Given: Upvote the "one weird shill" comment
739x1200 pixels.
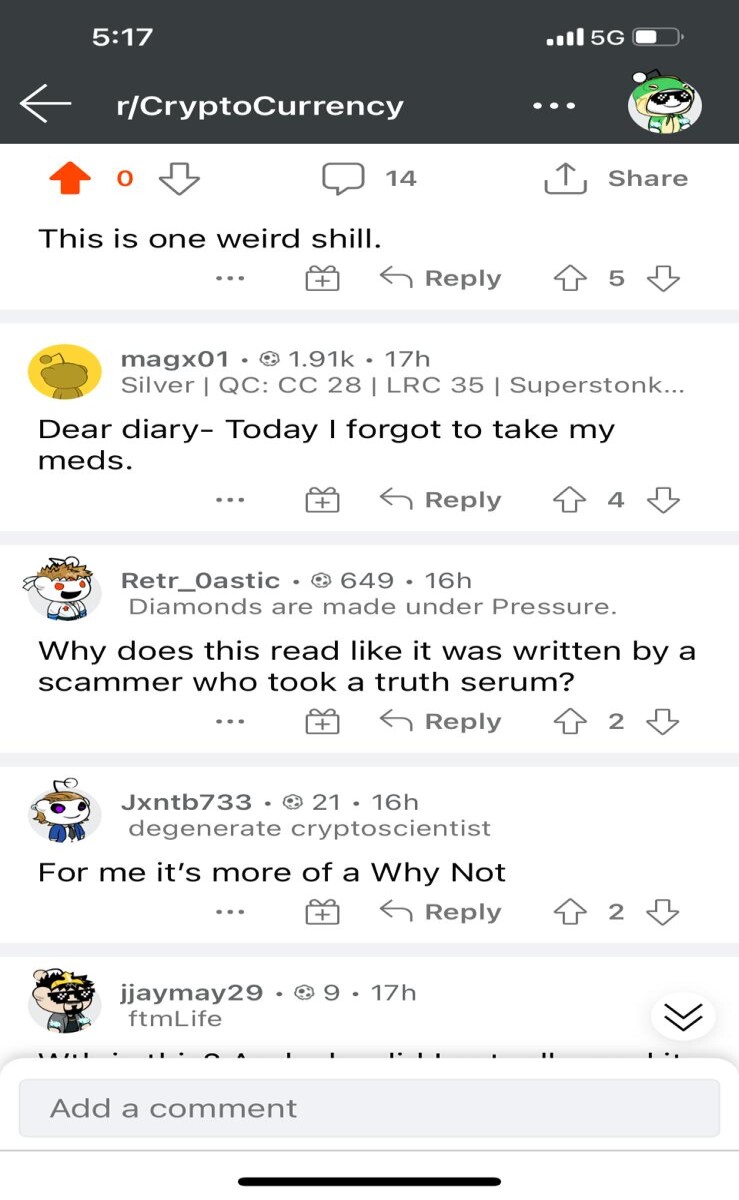Looking at the screenshot, I should click(569, 279).
